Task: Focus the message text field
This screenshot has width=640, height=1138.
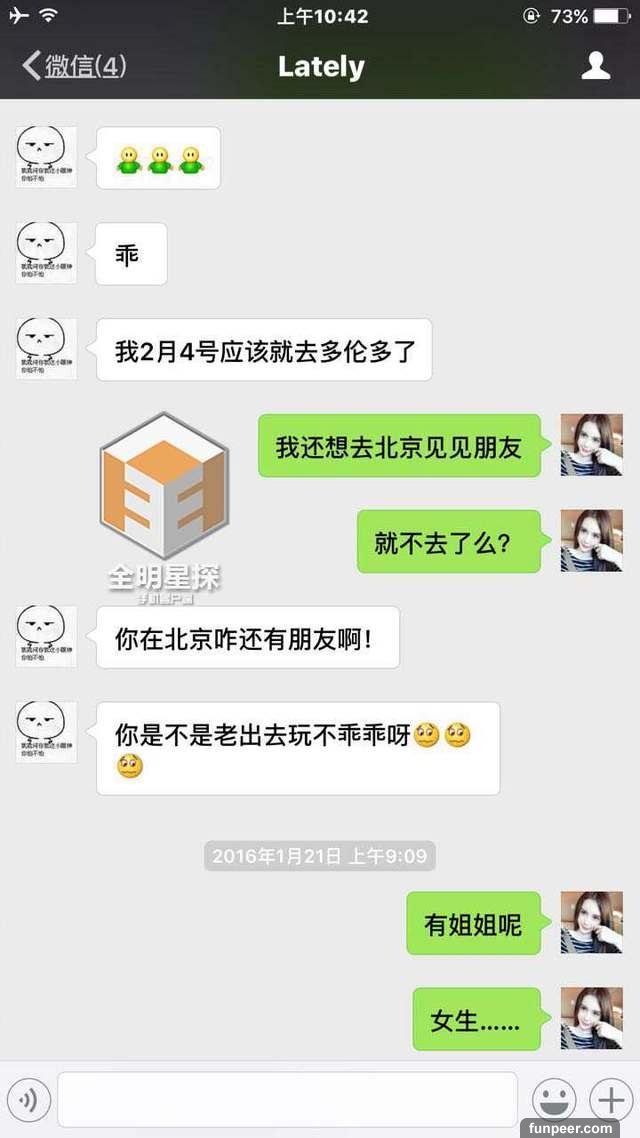Action: (287, 1100)
